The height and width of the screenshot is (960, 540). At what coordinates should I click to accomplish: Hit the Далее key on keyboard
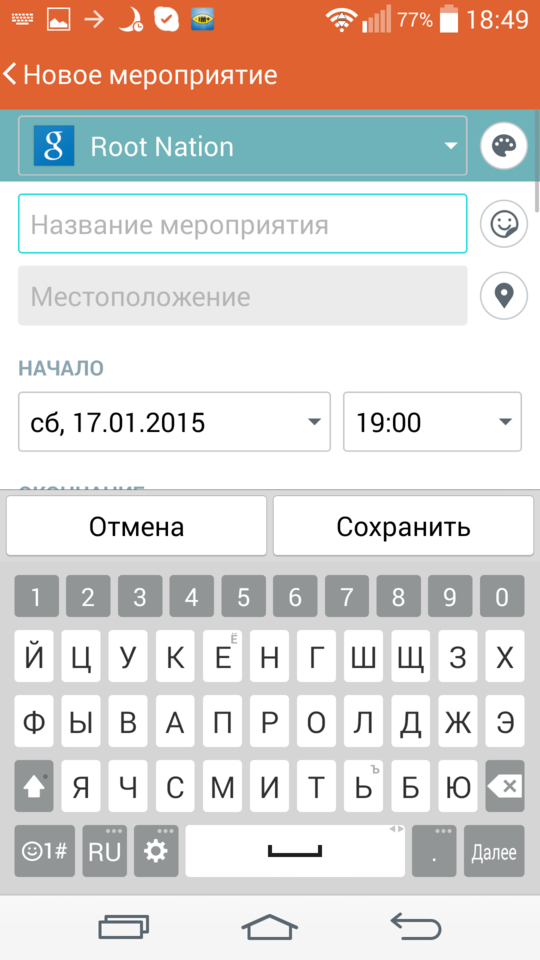pyautogui.click(x=493, y=851)
